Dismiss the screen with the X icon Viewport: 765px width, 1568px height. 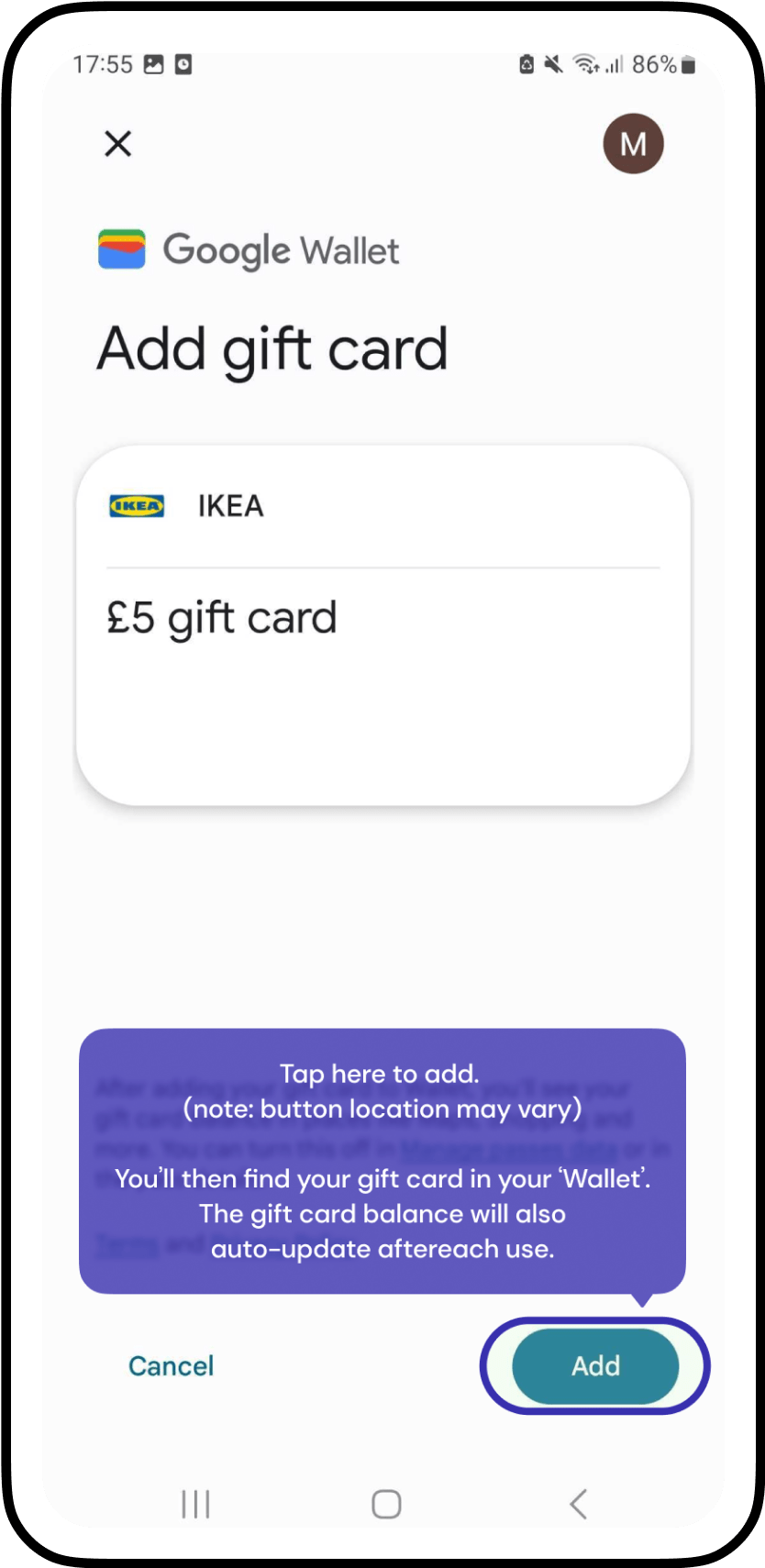point(117,144)
